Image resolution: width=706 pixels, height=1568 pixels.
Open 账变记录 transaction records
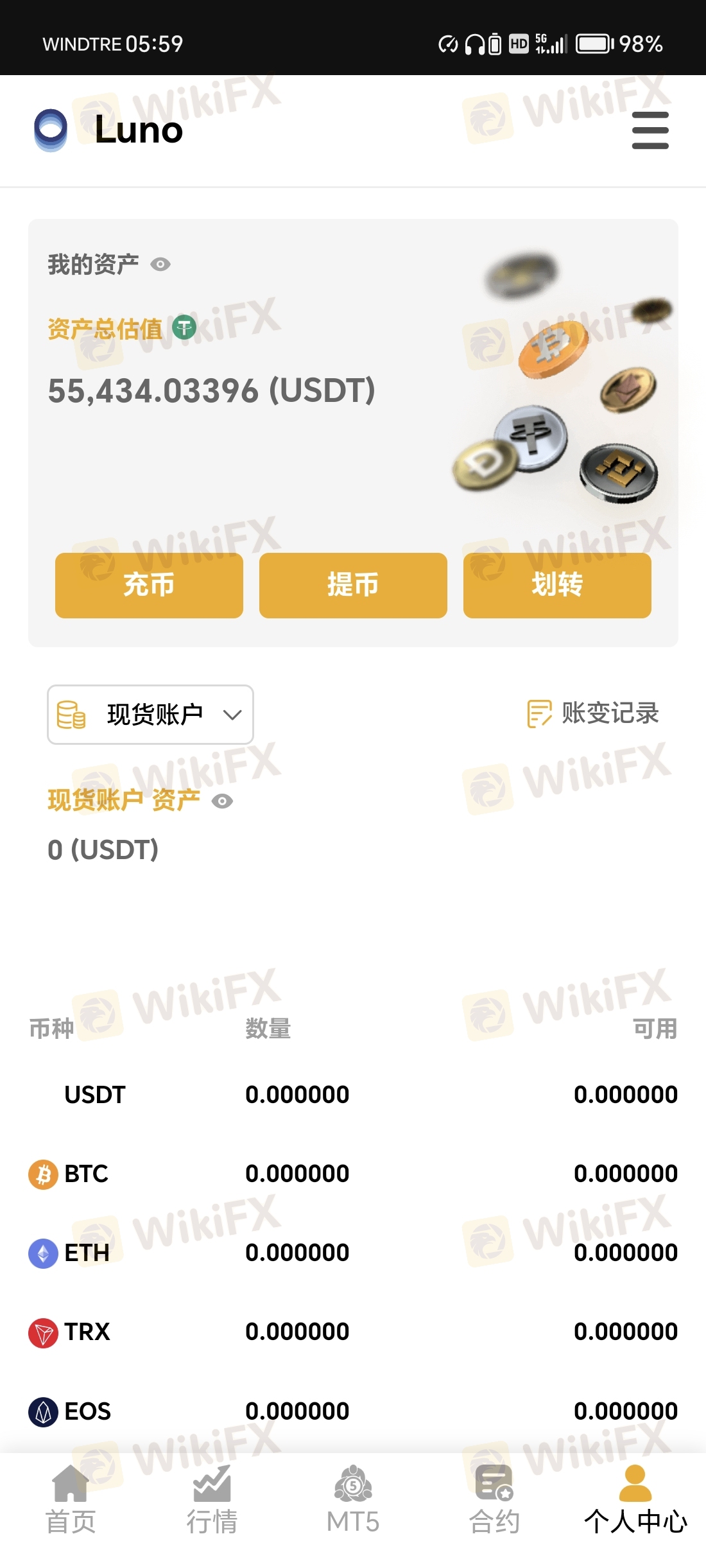click(593, 713)
